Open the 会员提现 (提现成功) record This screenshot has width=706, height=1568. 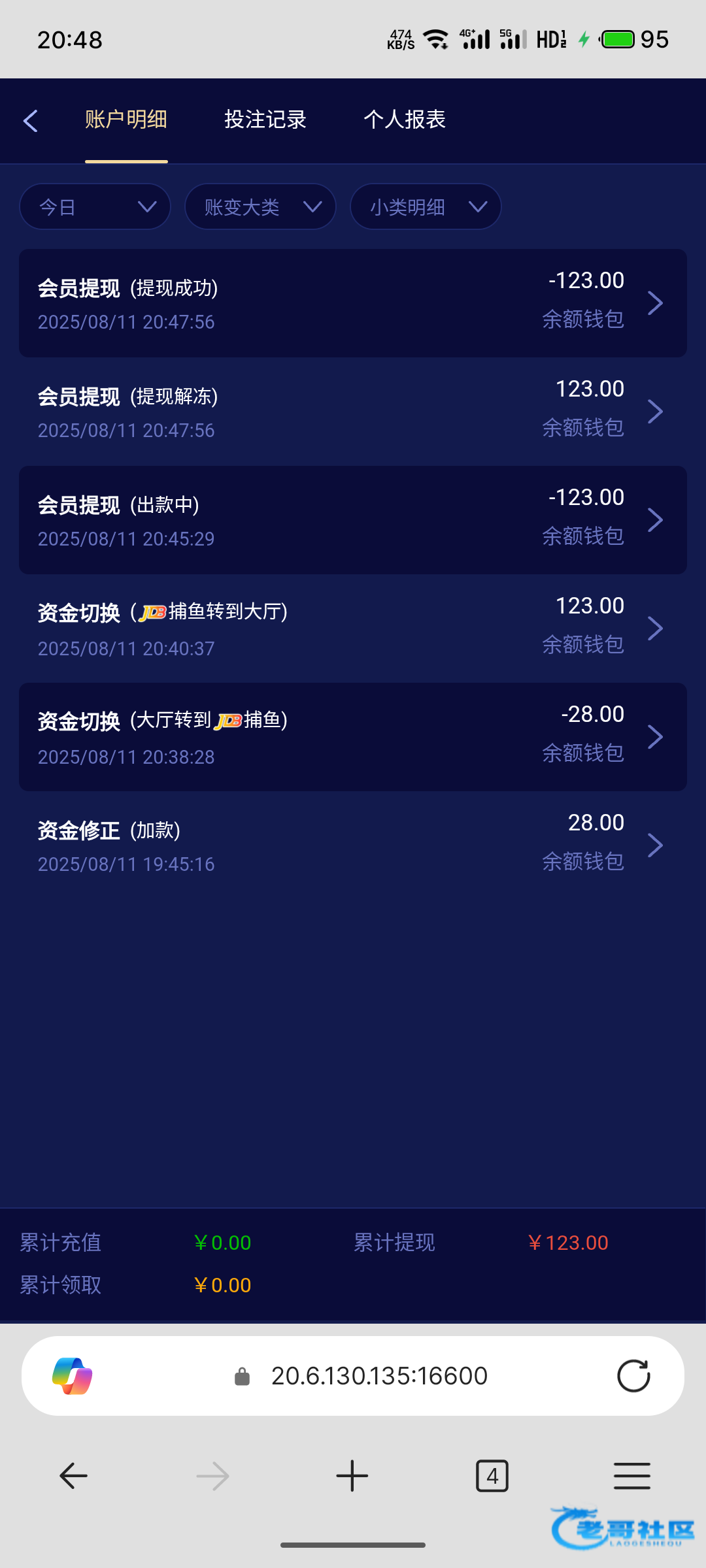353,303
